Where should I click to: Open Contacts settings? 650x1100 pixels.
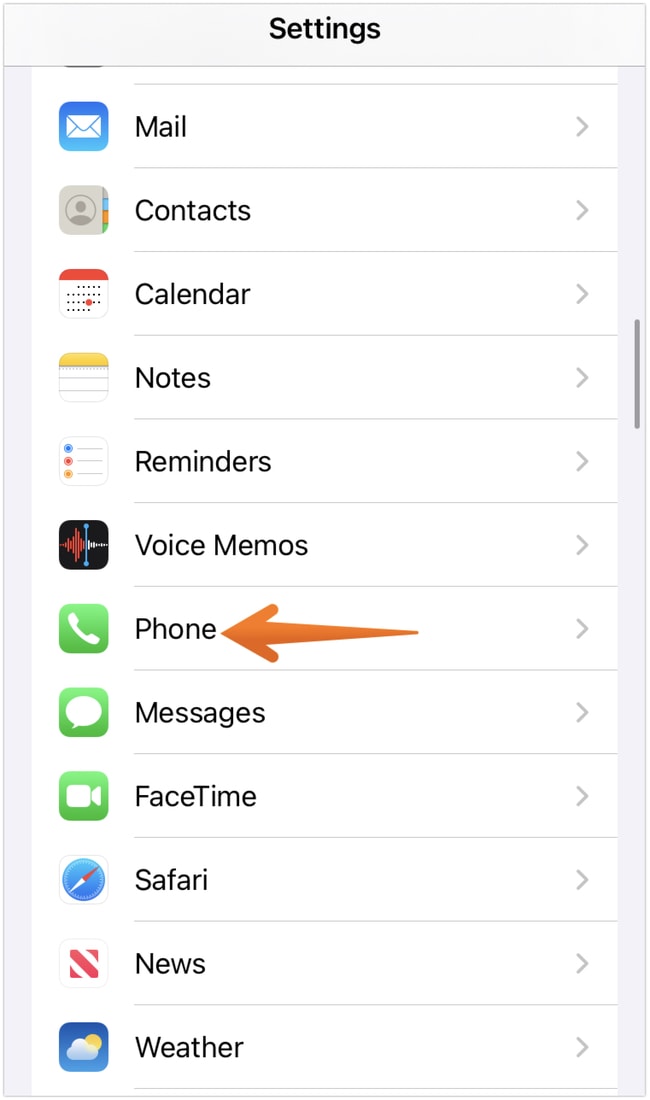[x=324, y=211]
